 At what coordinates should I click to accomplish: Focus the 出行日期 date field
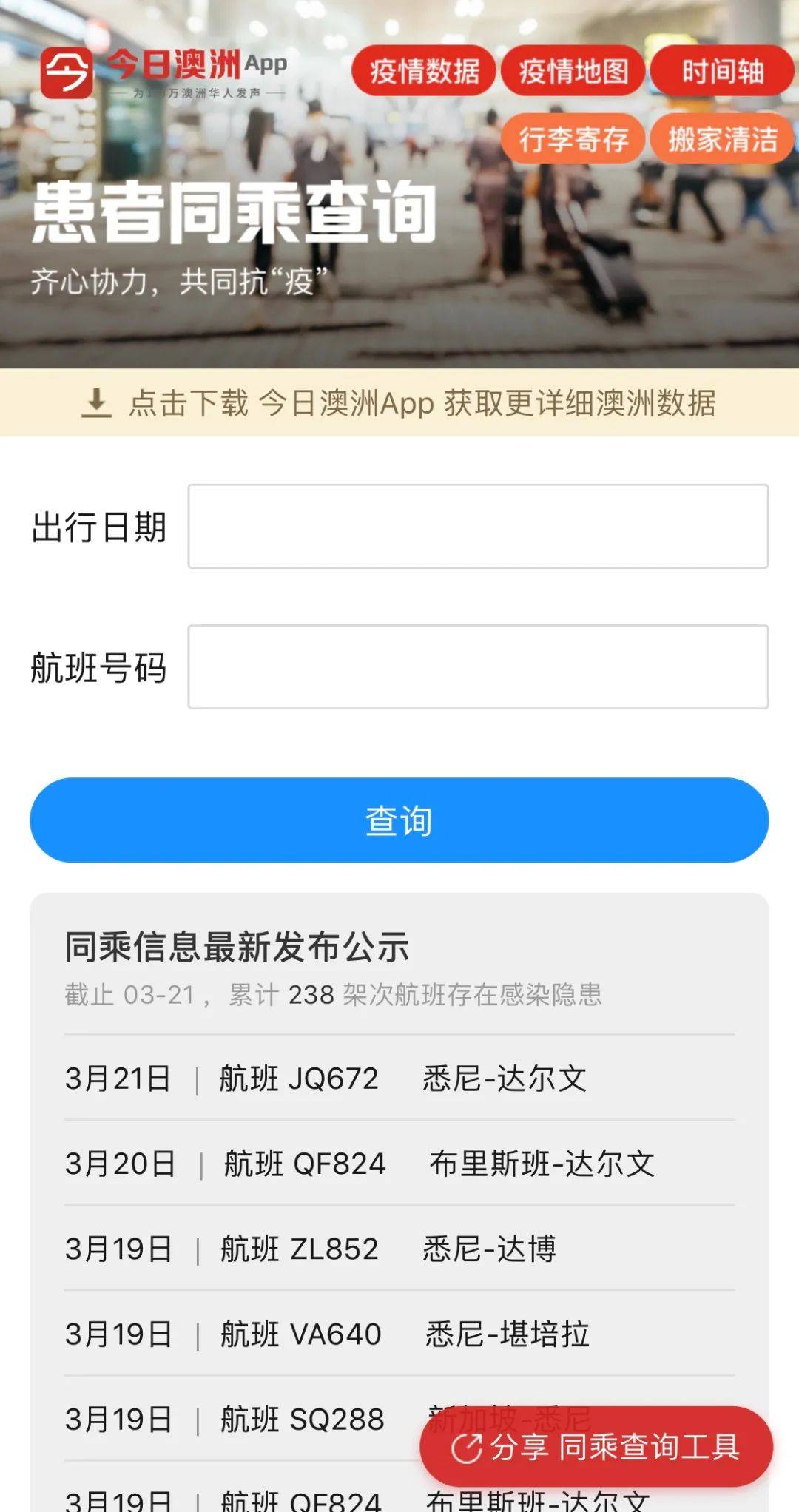point(478,527)
